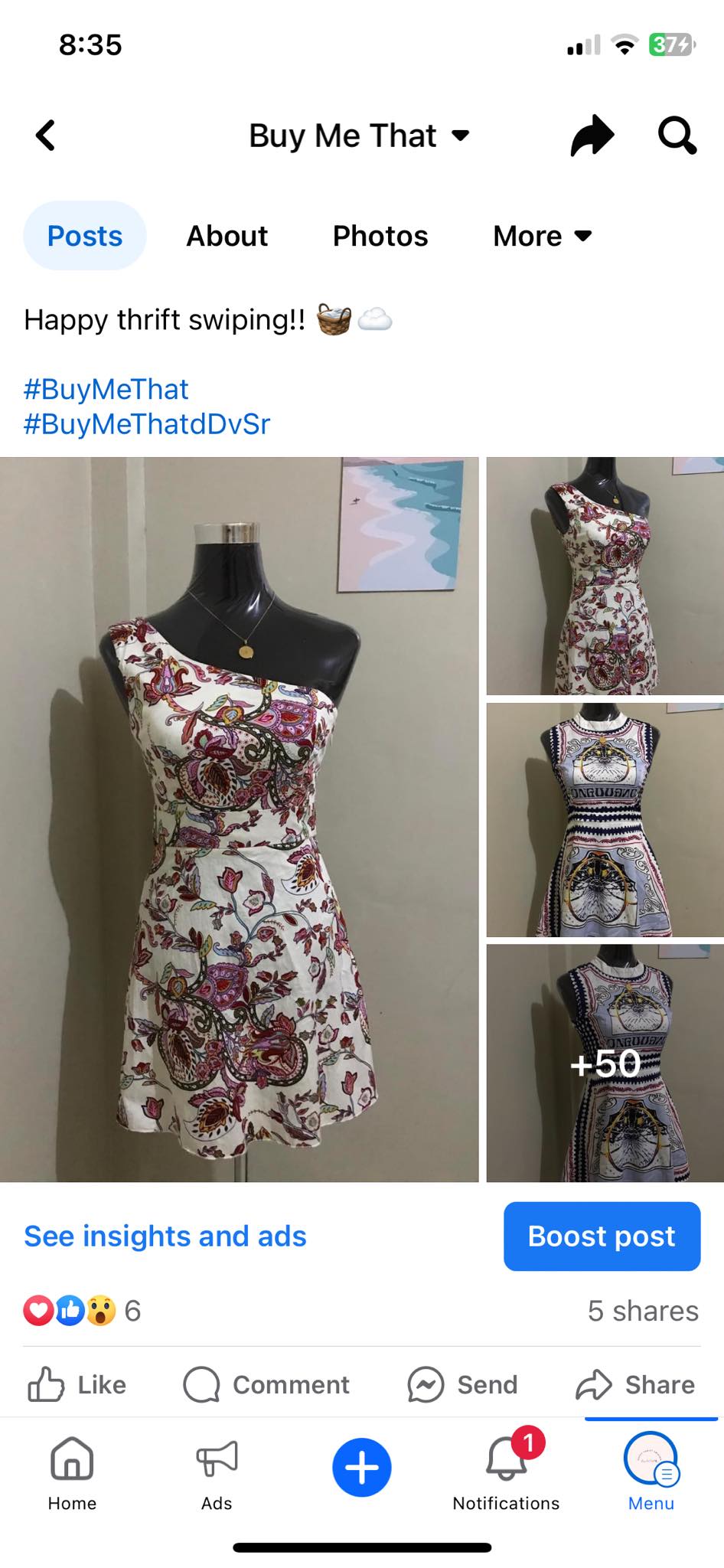This screenshot has height=1568, width=724.
Task: Open the Buy Me That page dropdown
Action: (358, 136)
